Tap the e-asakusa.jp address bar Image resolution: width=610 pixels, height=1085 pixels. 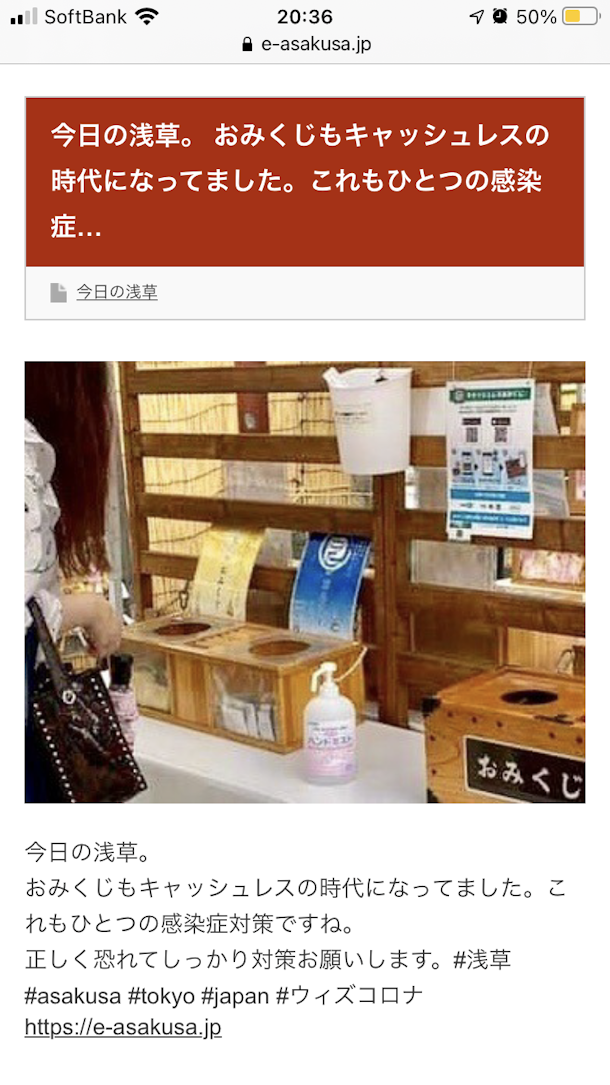point(306,45)
